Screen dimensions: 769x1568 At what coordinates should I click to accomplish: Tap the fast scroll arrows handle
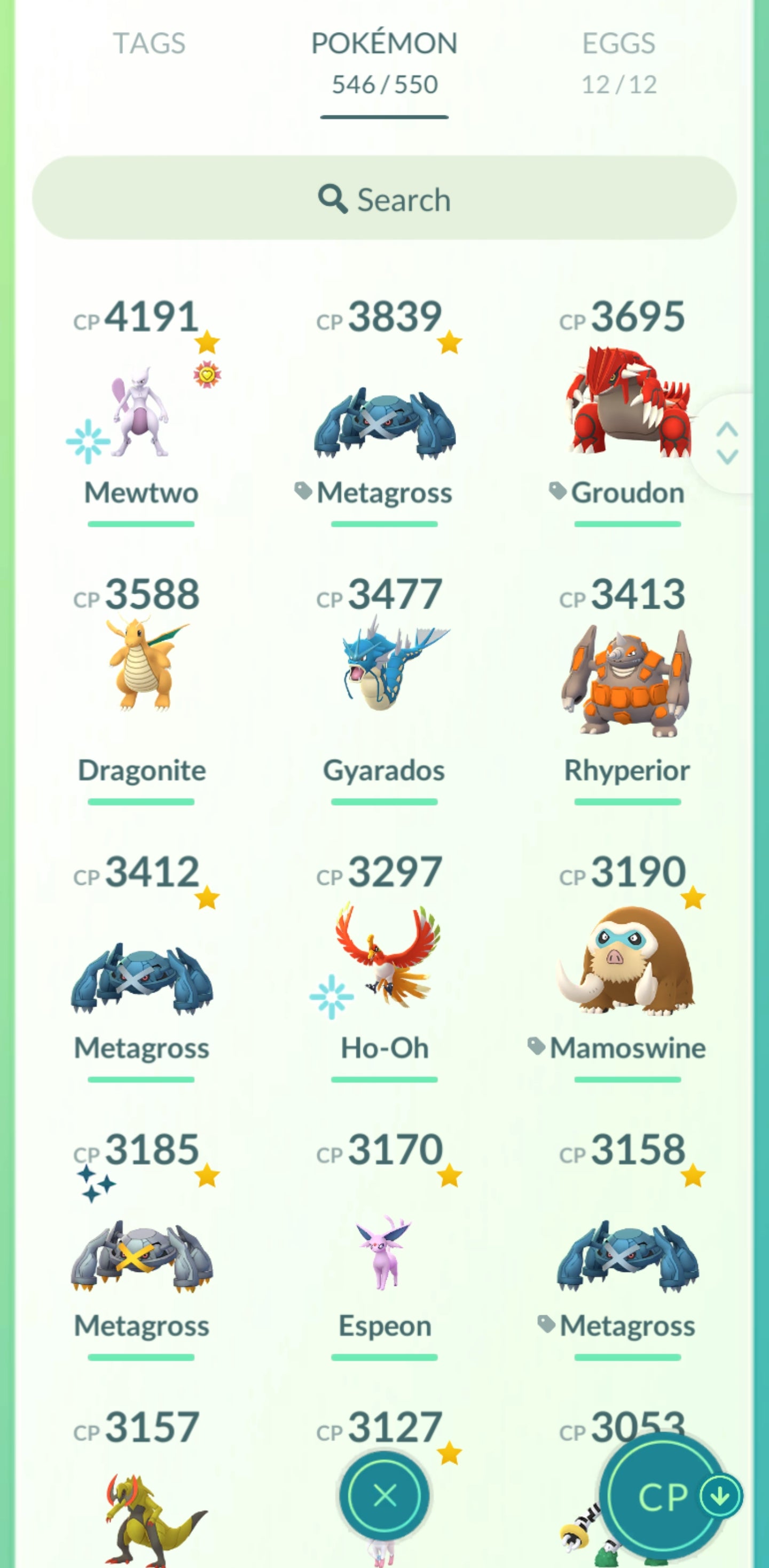click(x=727, y=443)
